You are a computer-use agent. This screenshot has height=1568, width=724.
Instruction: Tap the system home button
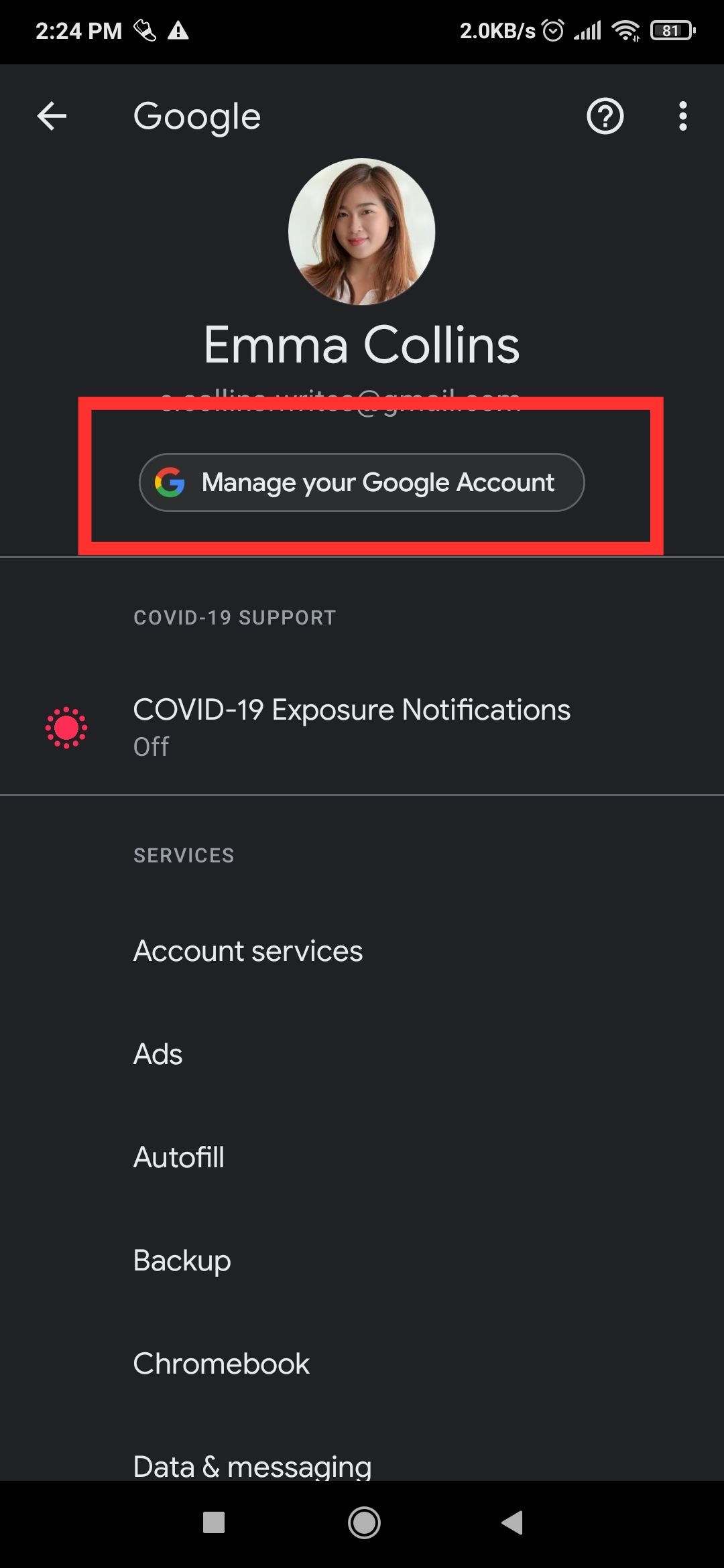click(x=364, y=1523)
